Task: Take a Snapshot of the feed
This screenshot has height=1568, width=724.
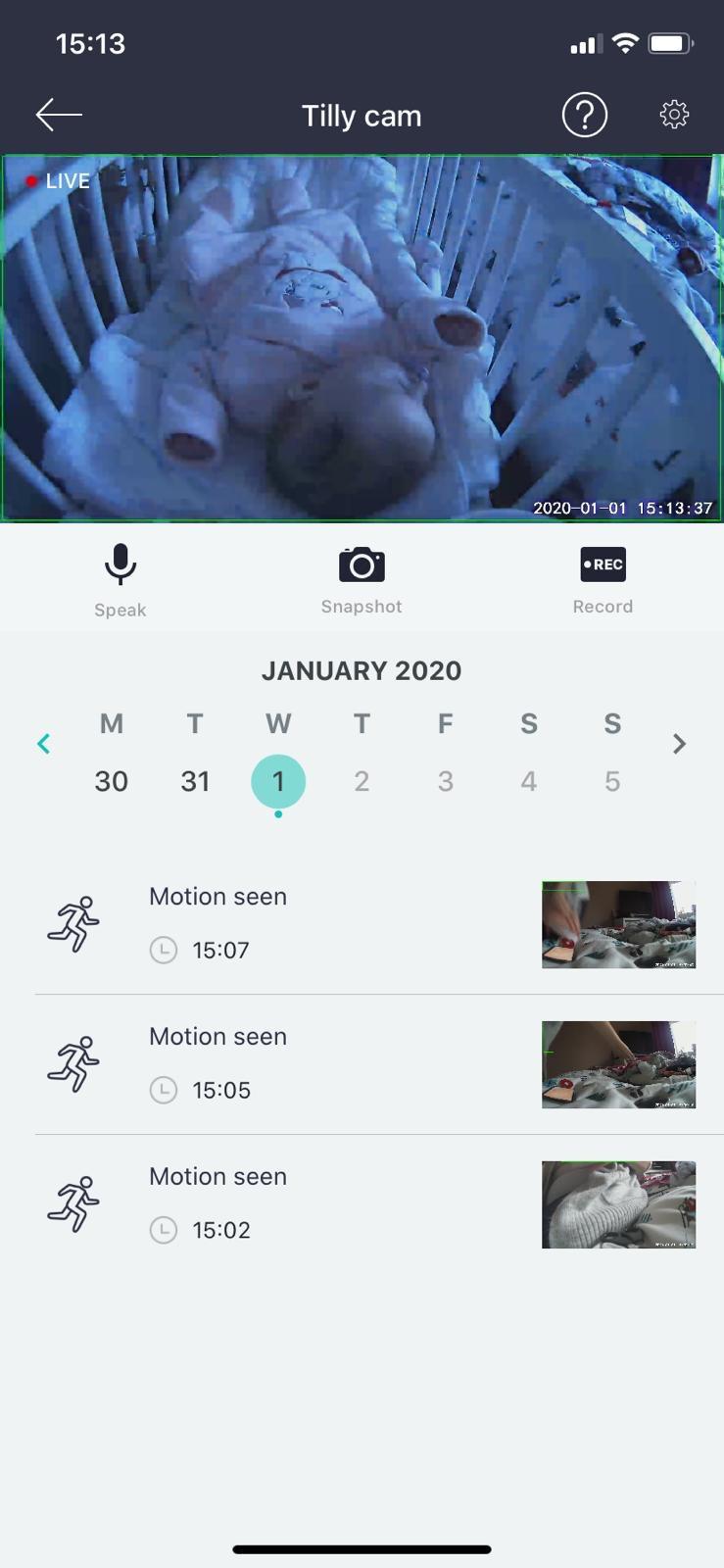Action: [x=362, y=579]
